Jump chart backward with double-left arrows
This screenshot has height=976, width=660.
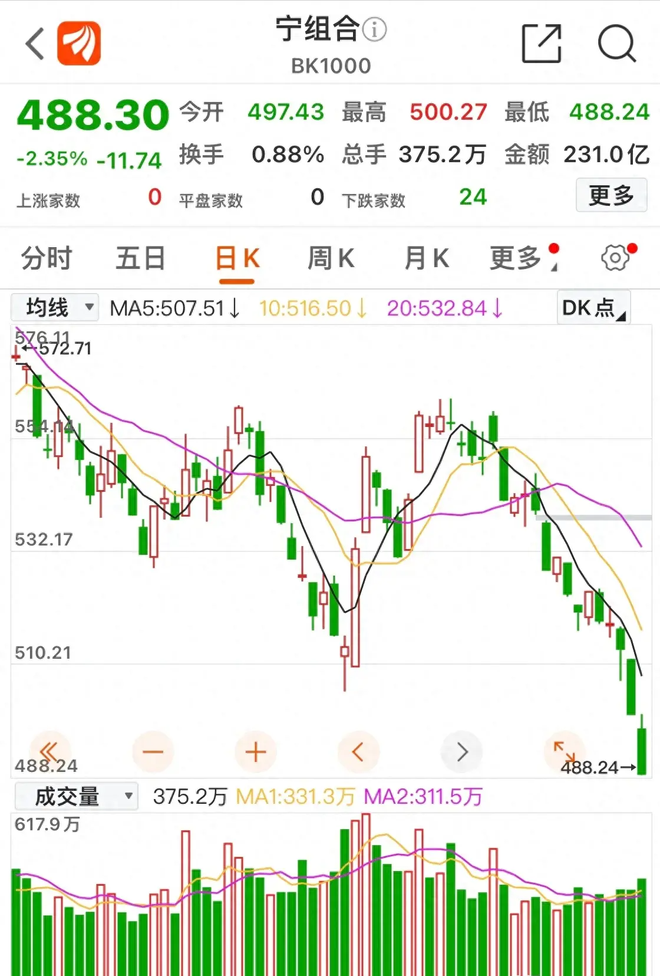(49, 750)
